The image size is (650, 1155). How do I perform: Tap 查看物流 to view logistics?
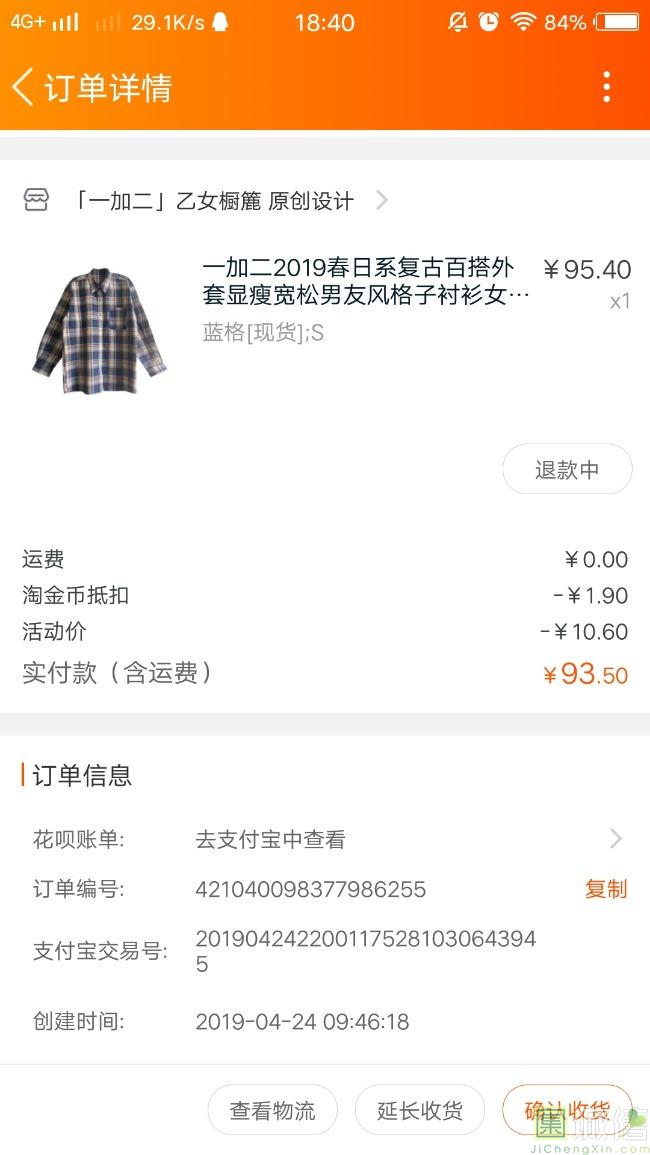pos(272,1110)
